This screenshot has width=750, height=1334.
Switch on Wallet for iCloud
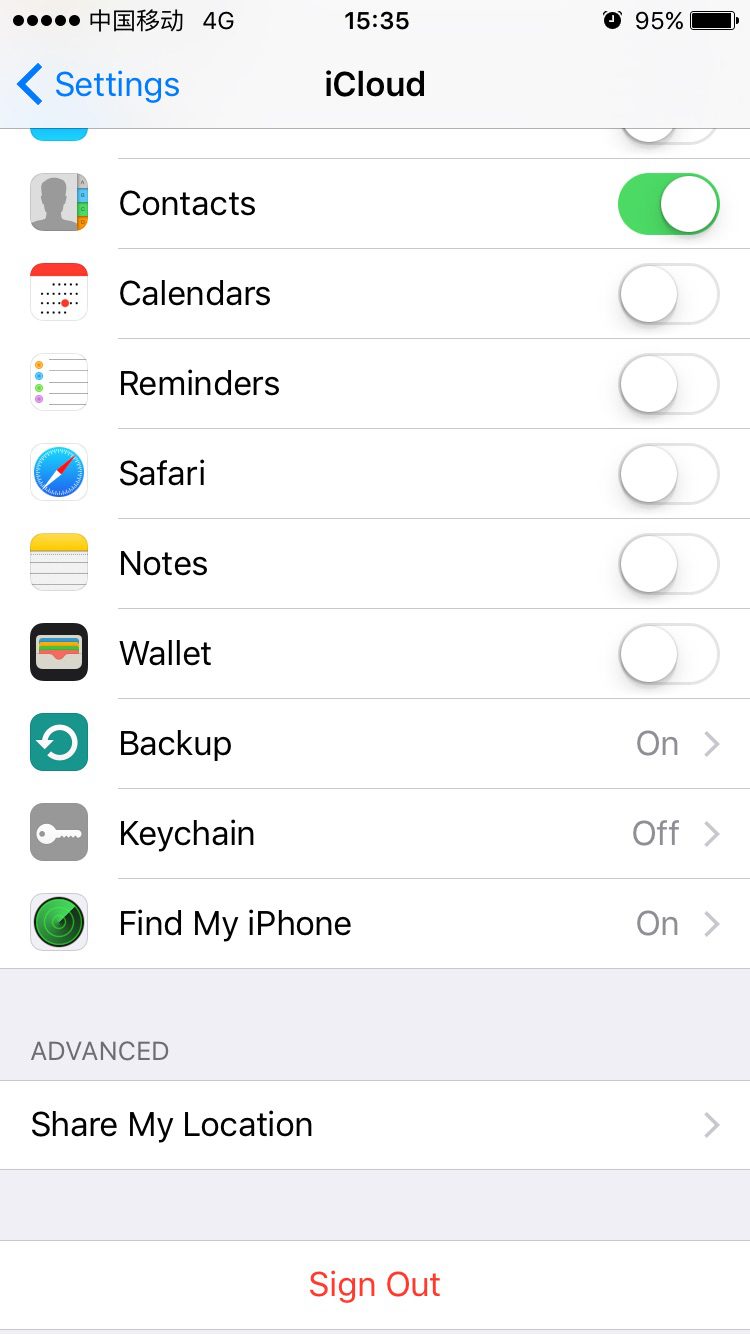(x=668, y=654)
